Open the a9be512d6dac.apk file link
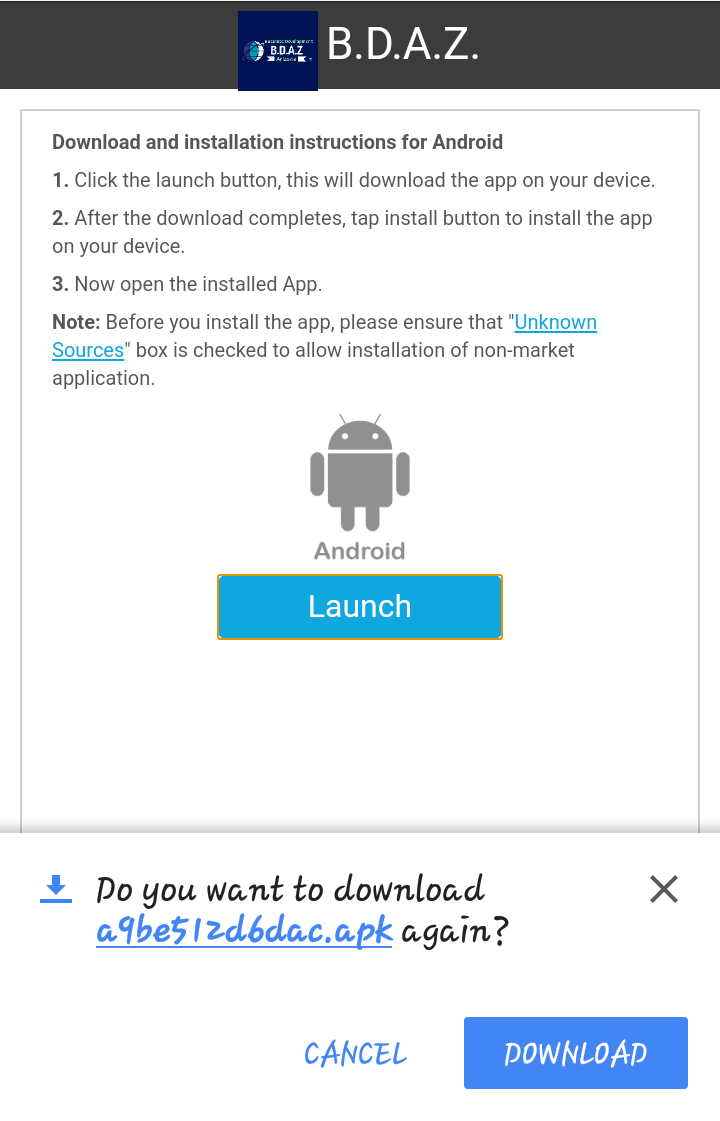This screenshot has height=1121, width=720. (244, 932)
